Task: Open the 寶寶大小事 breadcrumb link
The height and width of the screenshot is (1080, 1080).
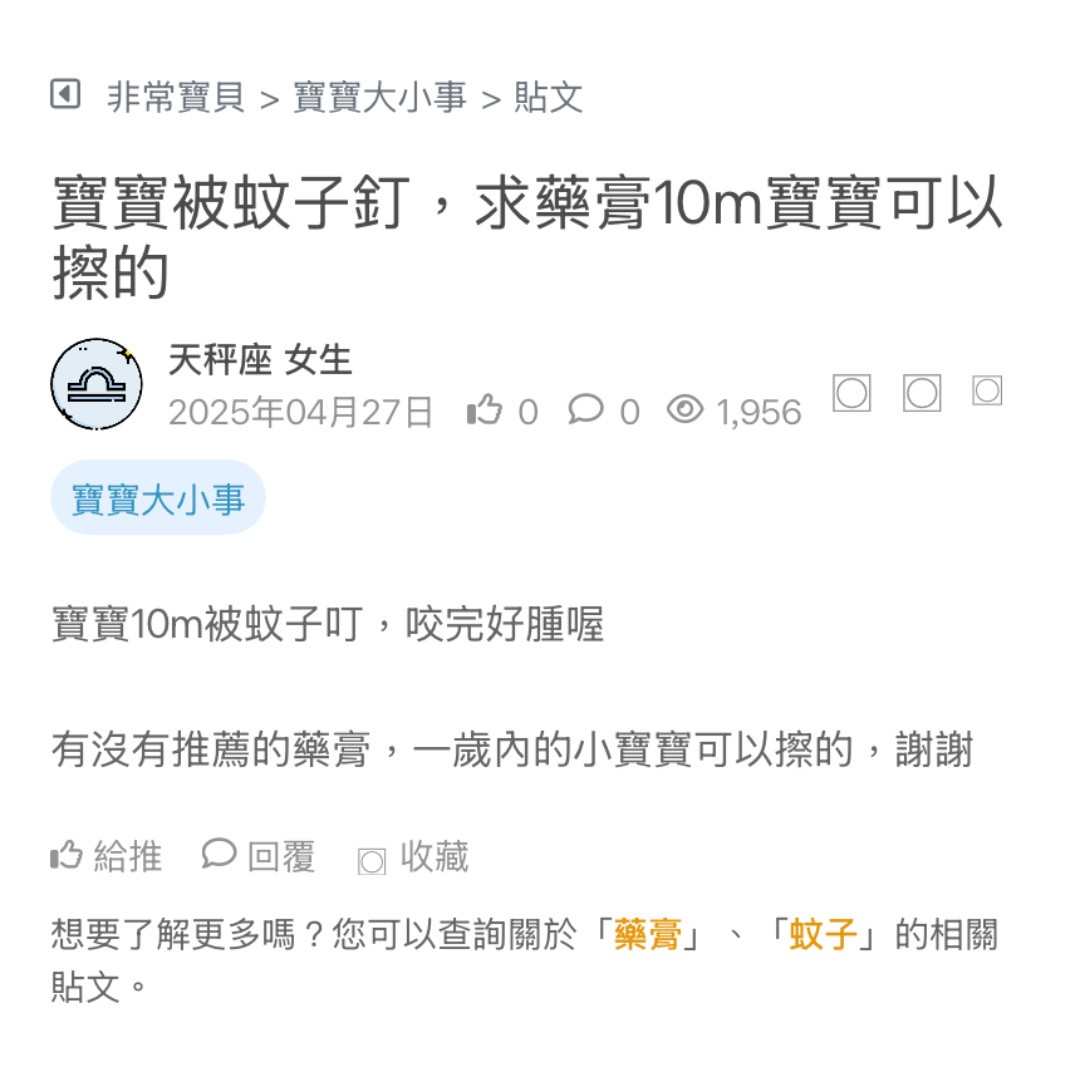Action: 379,98
